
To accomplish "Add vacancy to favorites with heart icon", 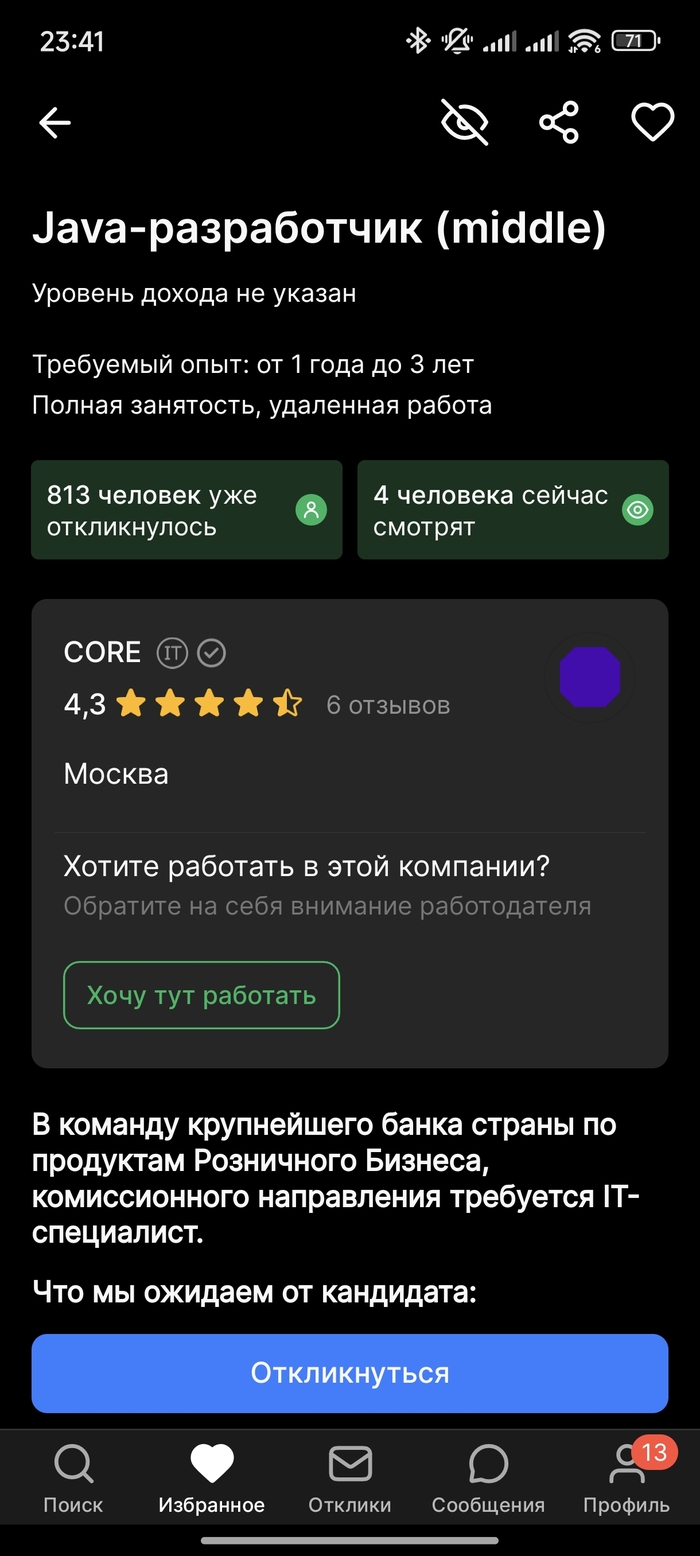I will point(652,123).
